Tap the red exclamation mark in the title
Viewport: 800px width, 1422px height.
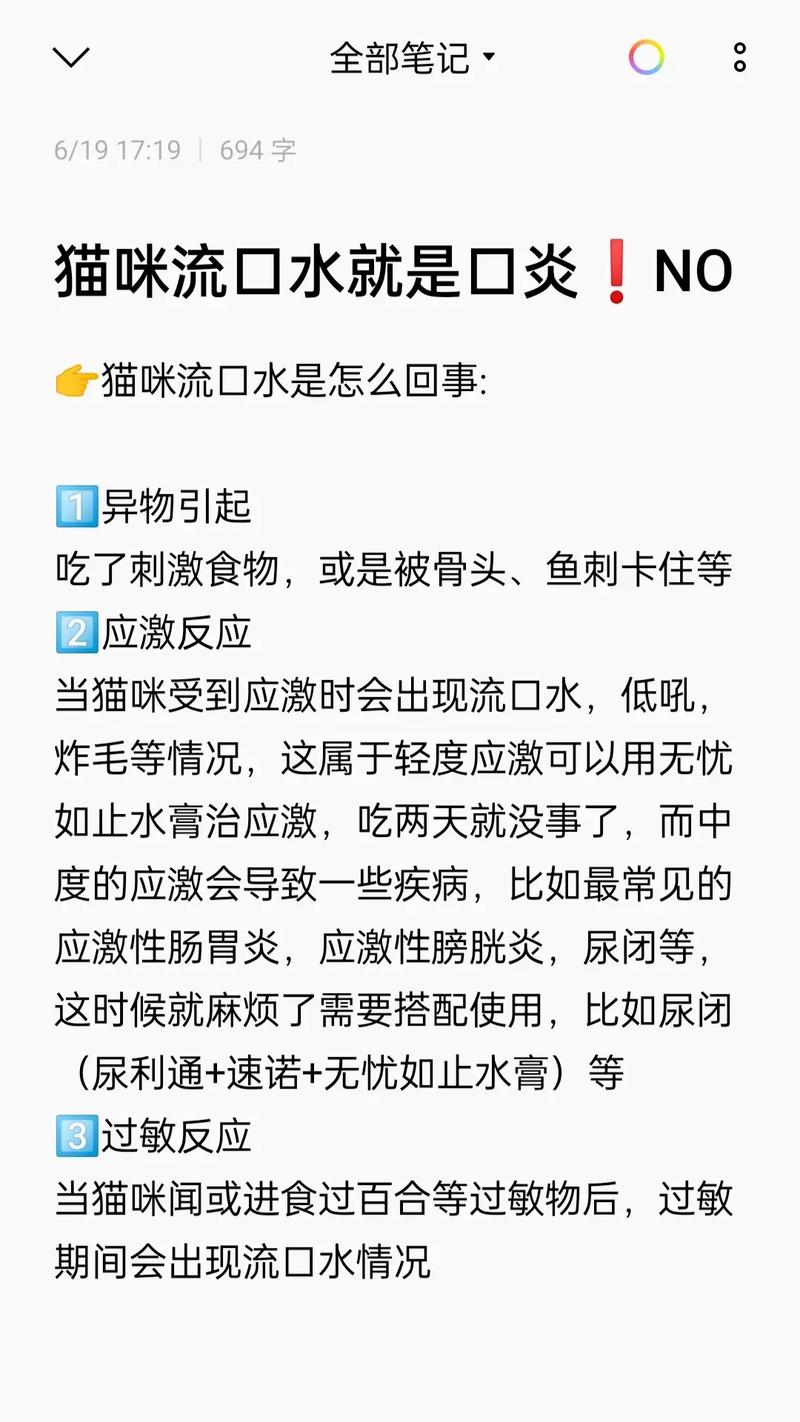coord(617,271)
